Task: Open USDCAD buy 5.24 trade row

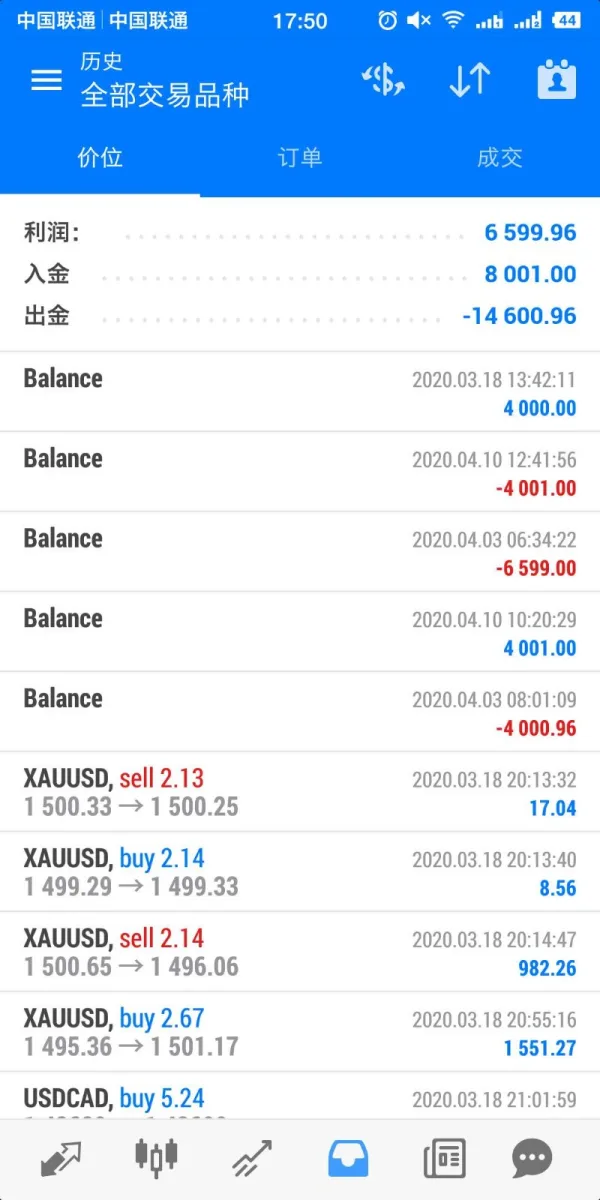Action: point(300,1098)
